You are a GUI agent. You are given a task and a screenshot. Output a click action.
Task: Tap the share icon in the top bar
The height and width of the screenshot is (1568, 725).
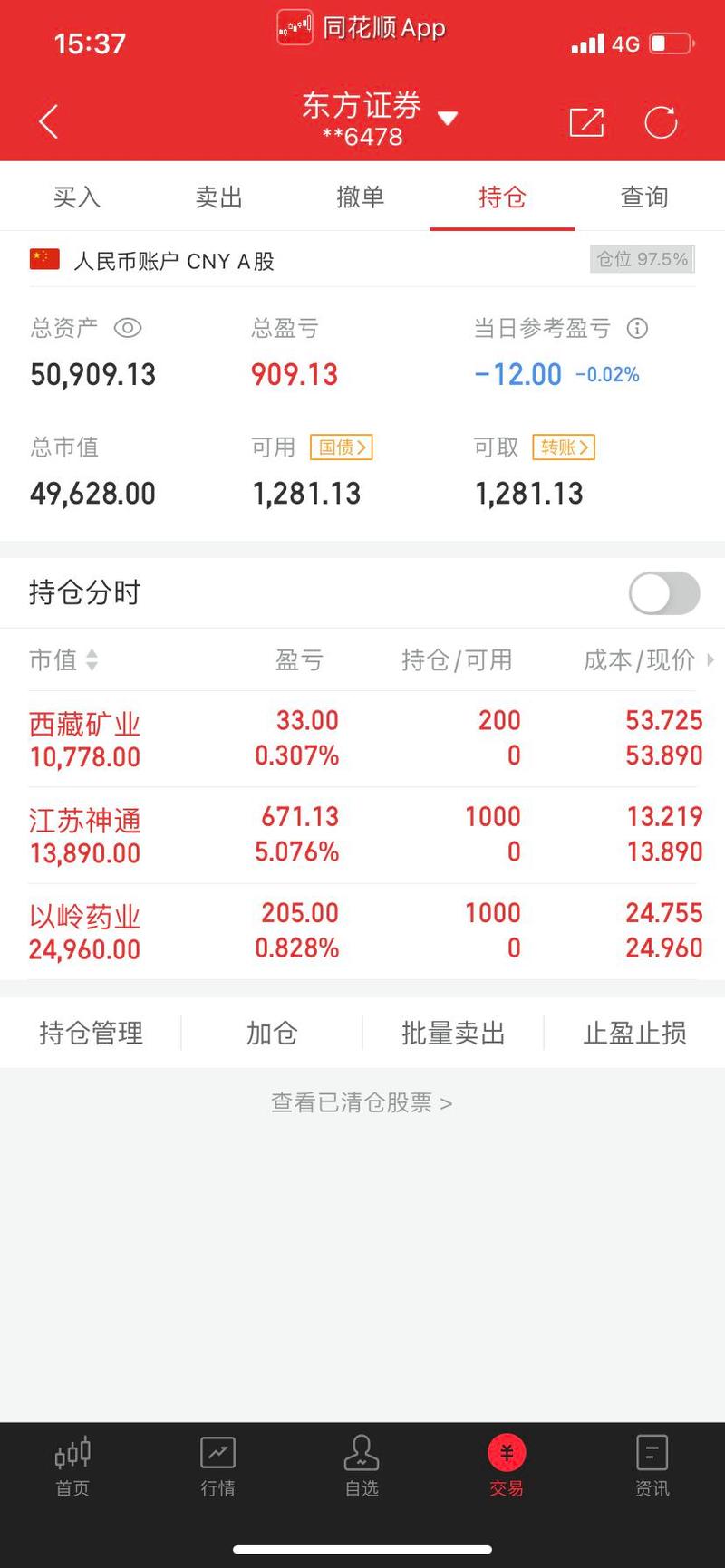click(x=586, y=122)
